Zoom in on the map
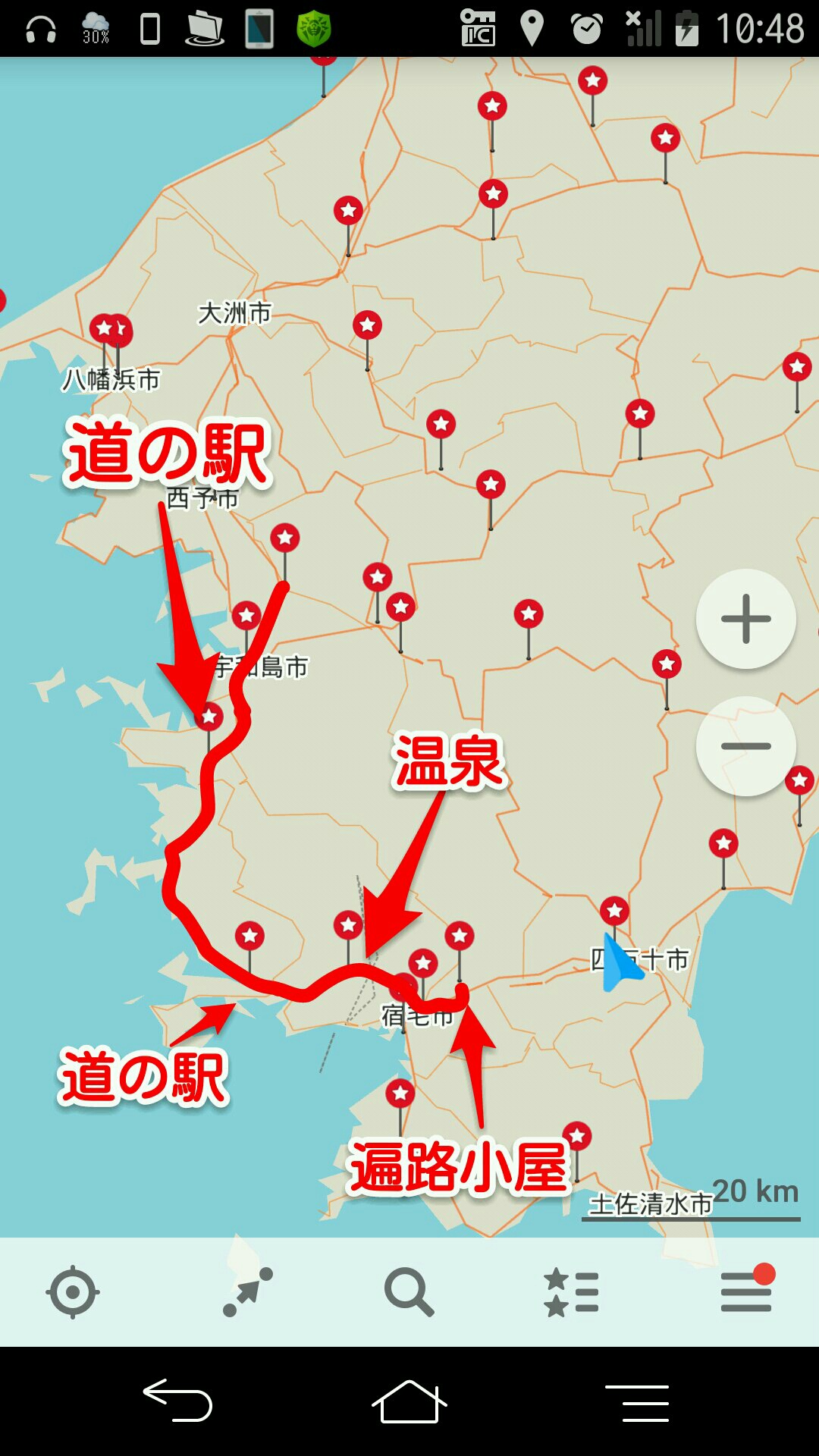819x1456 pixels. click(745, 619)
